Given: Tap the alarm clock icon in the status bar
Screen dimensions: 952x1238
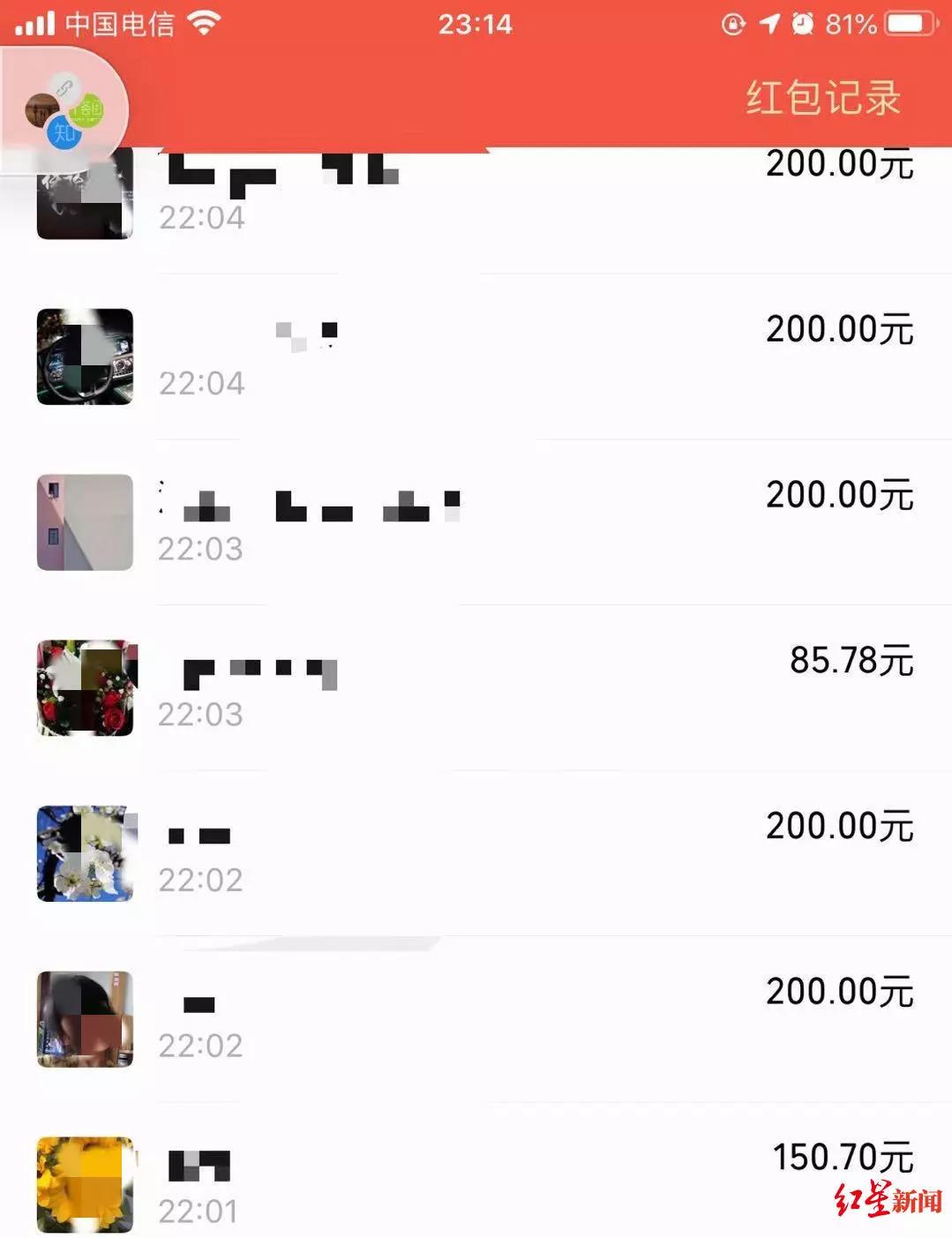Looking at the screenshot, I should pyautogui.click(x=800, y=23).
